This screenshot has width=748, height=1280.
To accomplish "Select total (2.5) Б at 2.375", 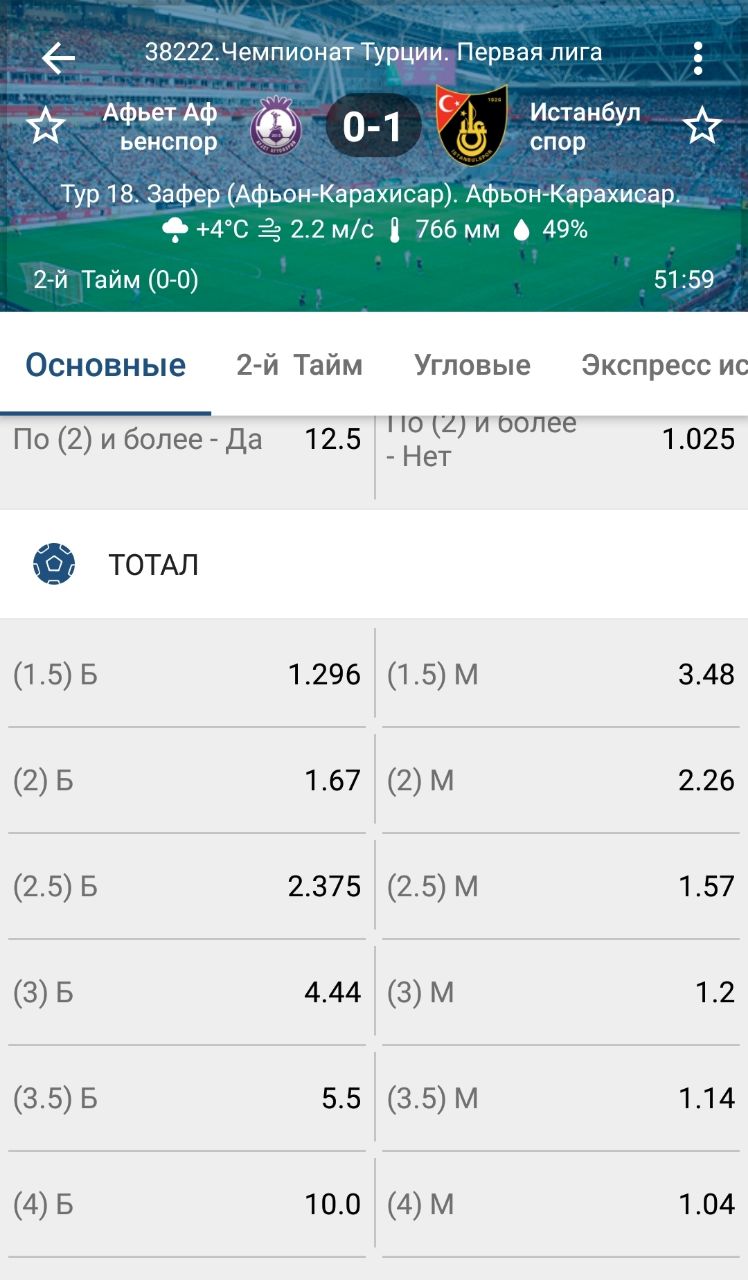I will click(x=187, y=886).
